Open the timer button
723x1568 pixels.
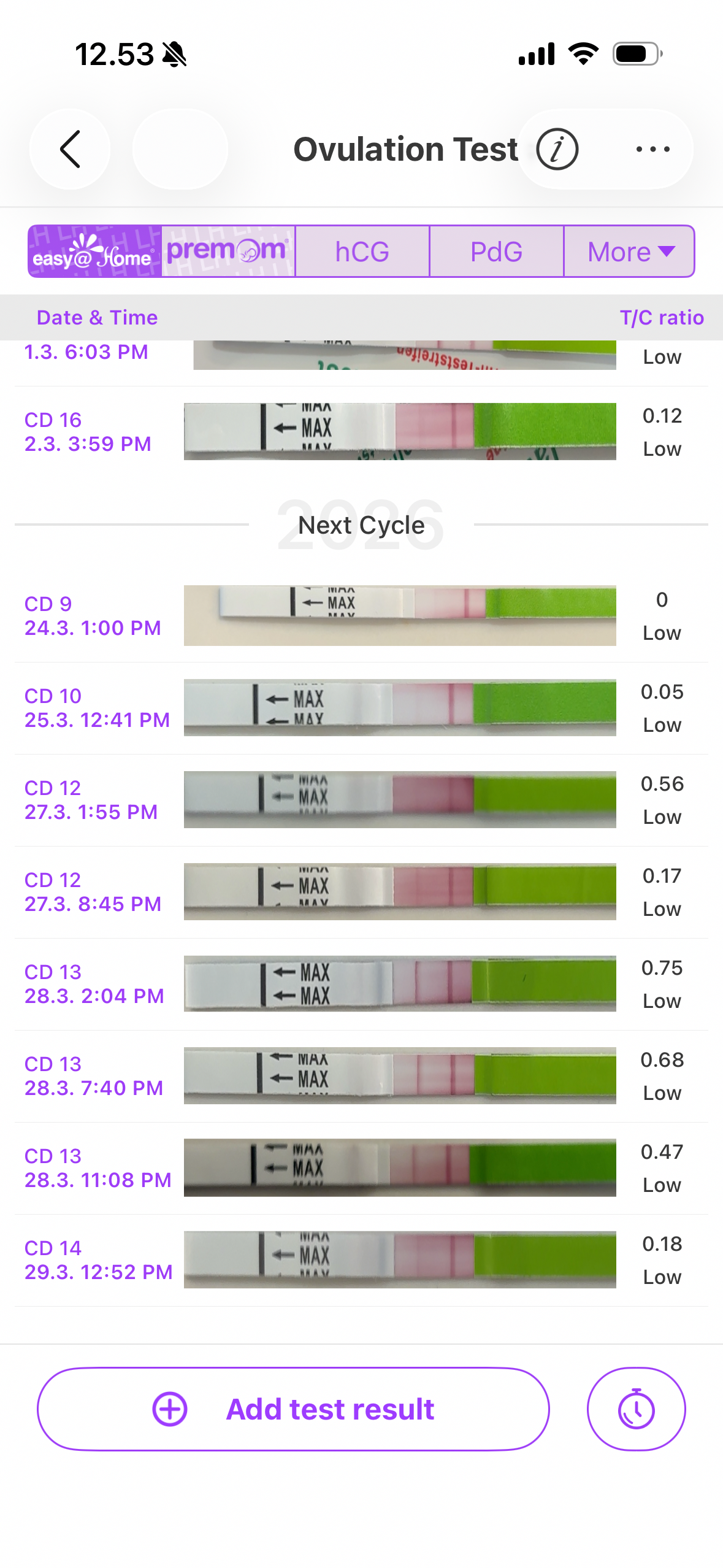636,1409
